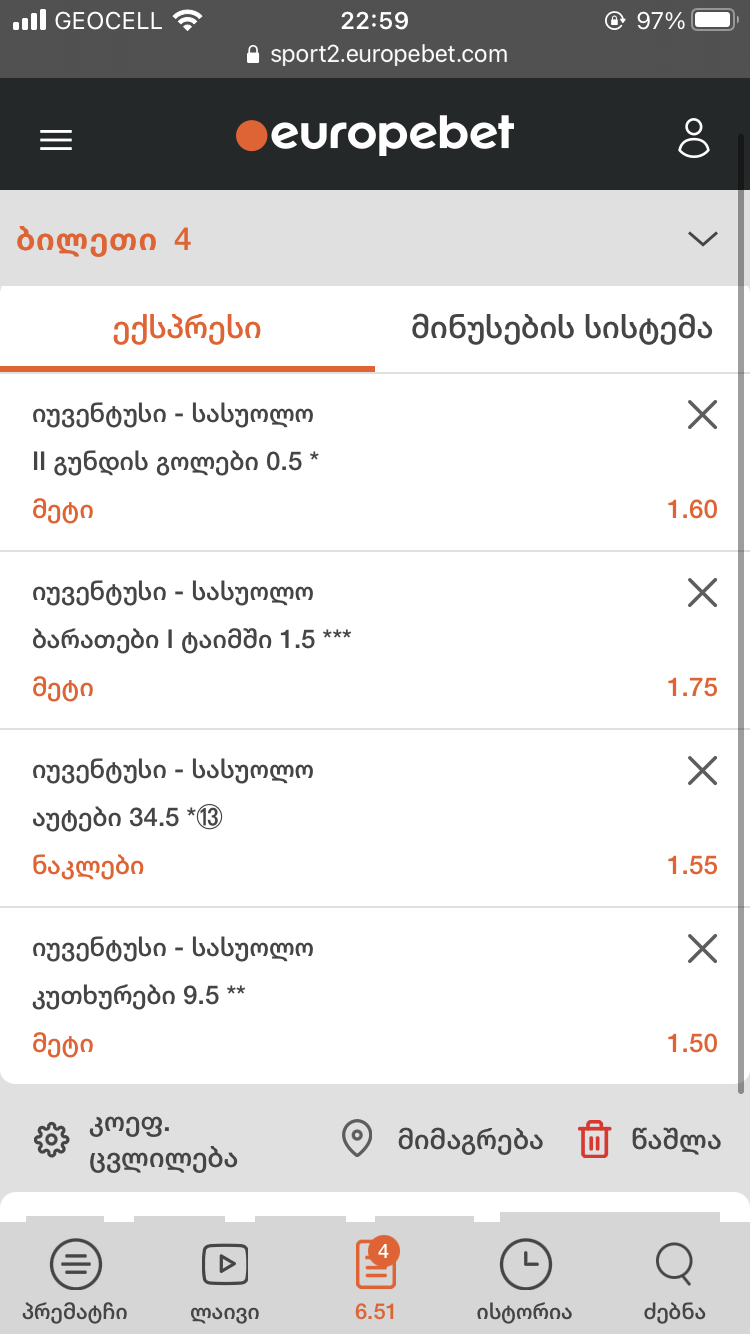Collapse the ბილეთი ticket panel
750x1334 pixels.
[703, 239]
